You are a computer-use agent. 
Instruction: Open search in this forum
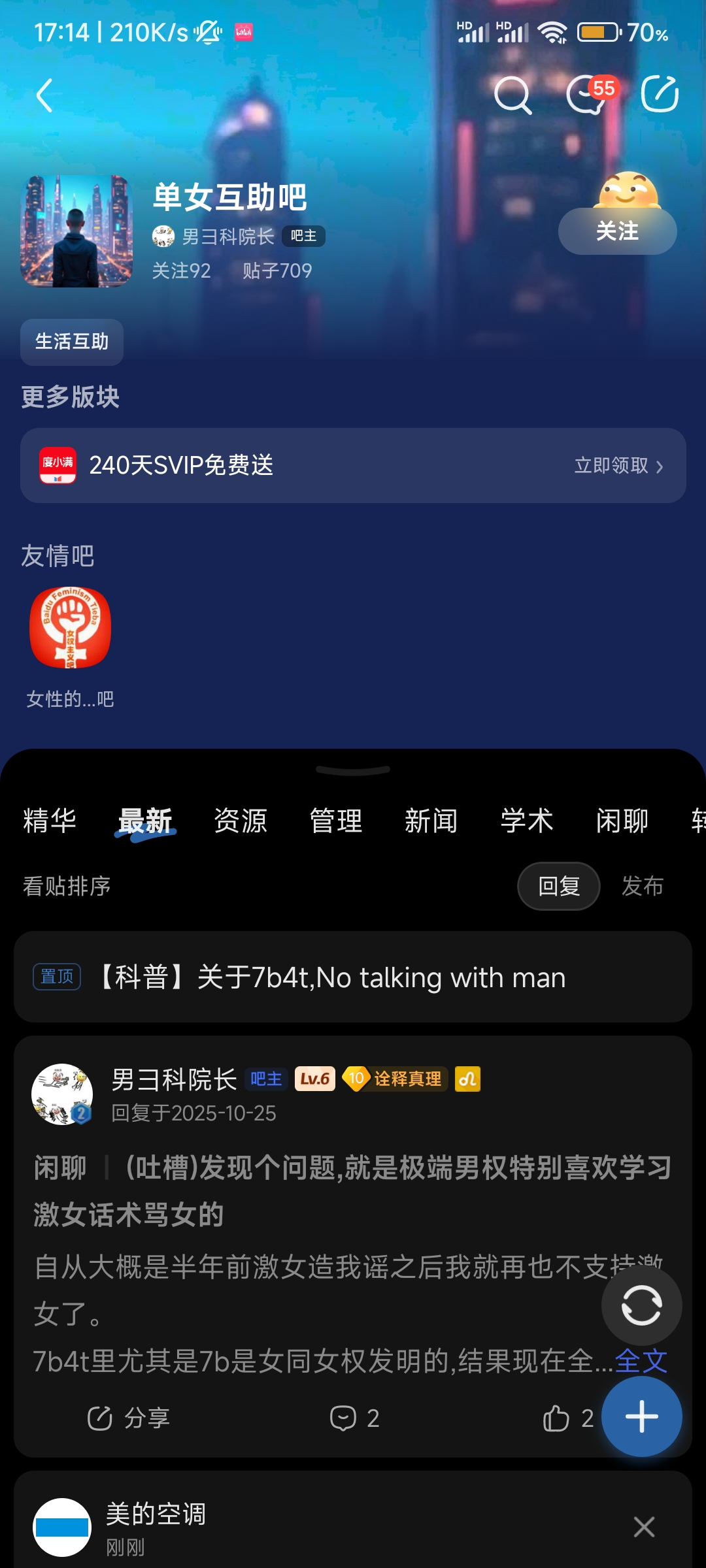tap(512, 95)
